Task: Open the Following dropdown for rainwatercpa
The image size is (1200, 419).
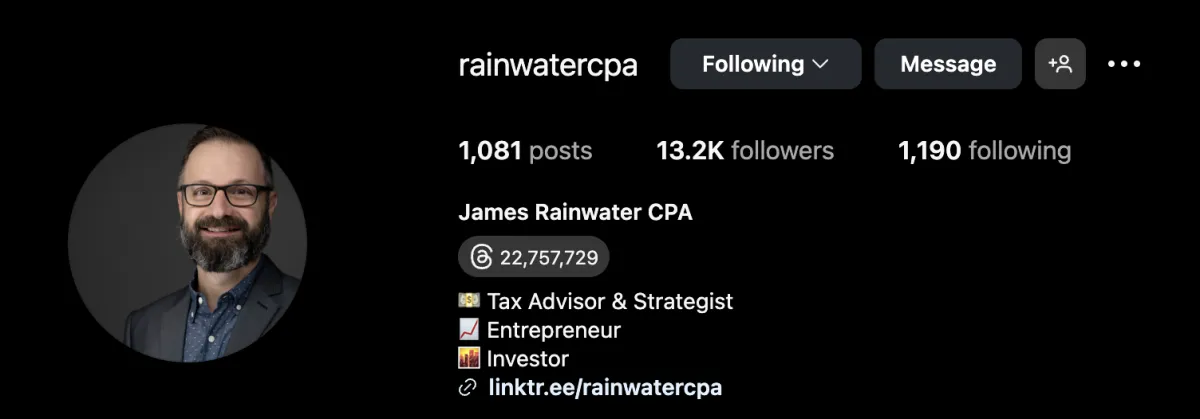Action: [765, 64]
